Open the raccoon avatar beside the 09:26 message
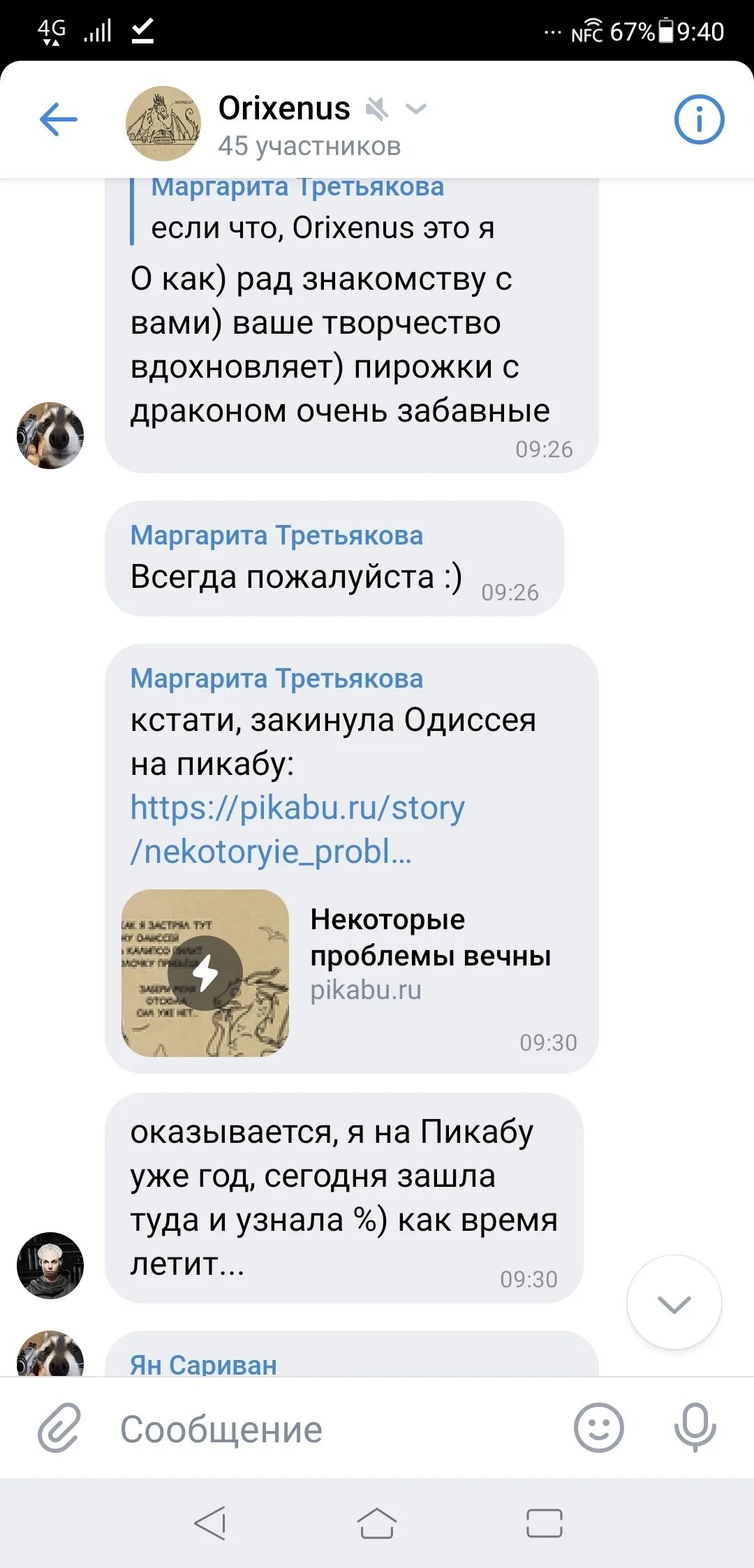 pos(50,435)
